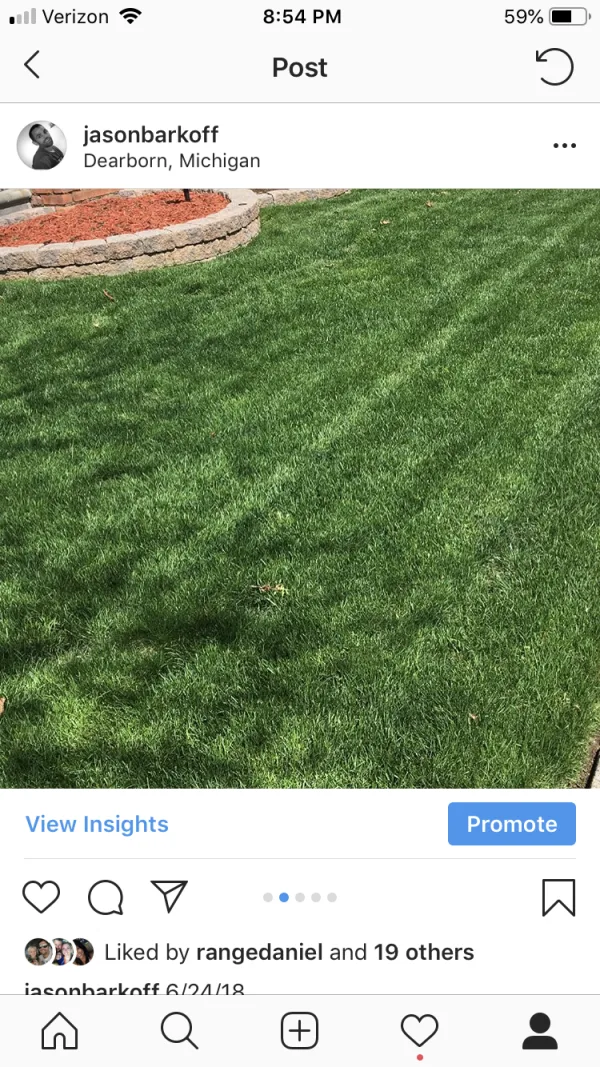Open jasonbarkoff's profile picture
Screen dimensions: 600x1067
point(42,146)
